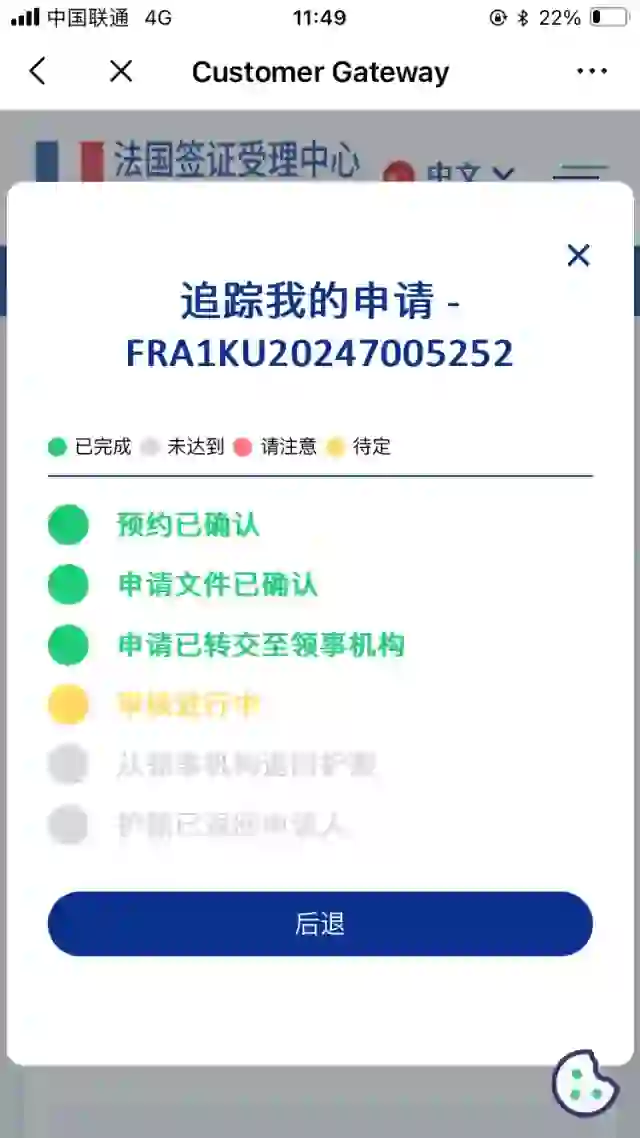The height and width of the screenshot is (1138, 640).
Task: Tap the 后退 button
Action: click(320, 924)
